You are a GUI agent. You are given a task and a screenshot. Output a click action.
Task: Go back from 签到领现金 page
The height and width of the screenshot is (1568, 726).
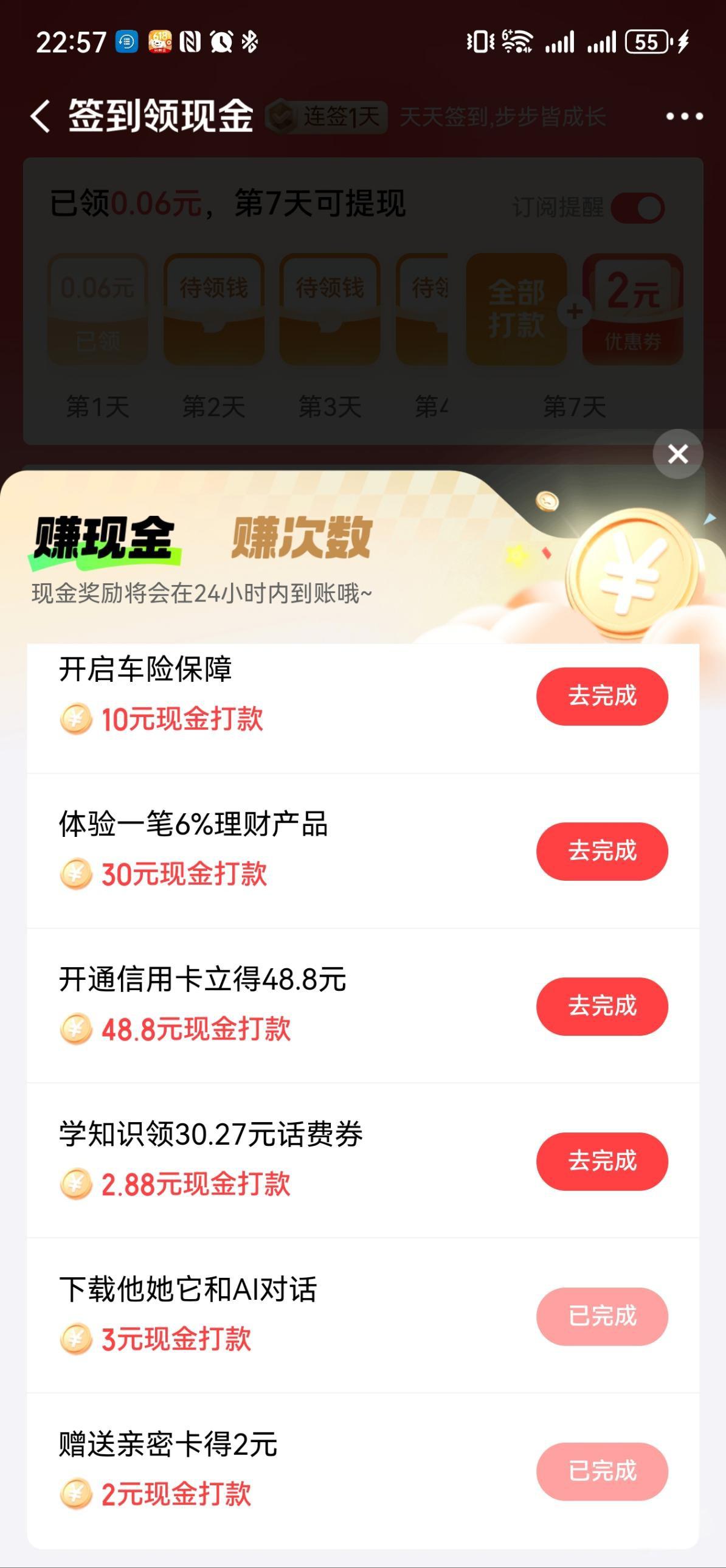[x=40, y=116]
